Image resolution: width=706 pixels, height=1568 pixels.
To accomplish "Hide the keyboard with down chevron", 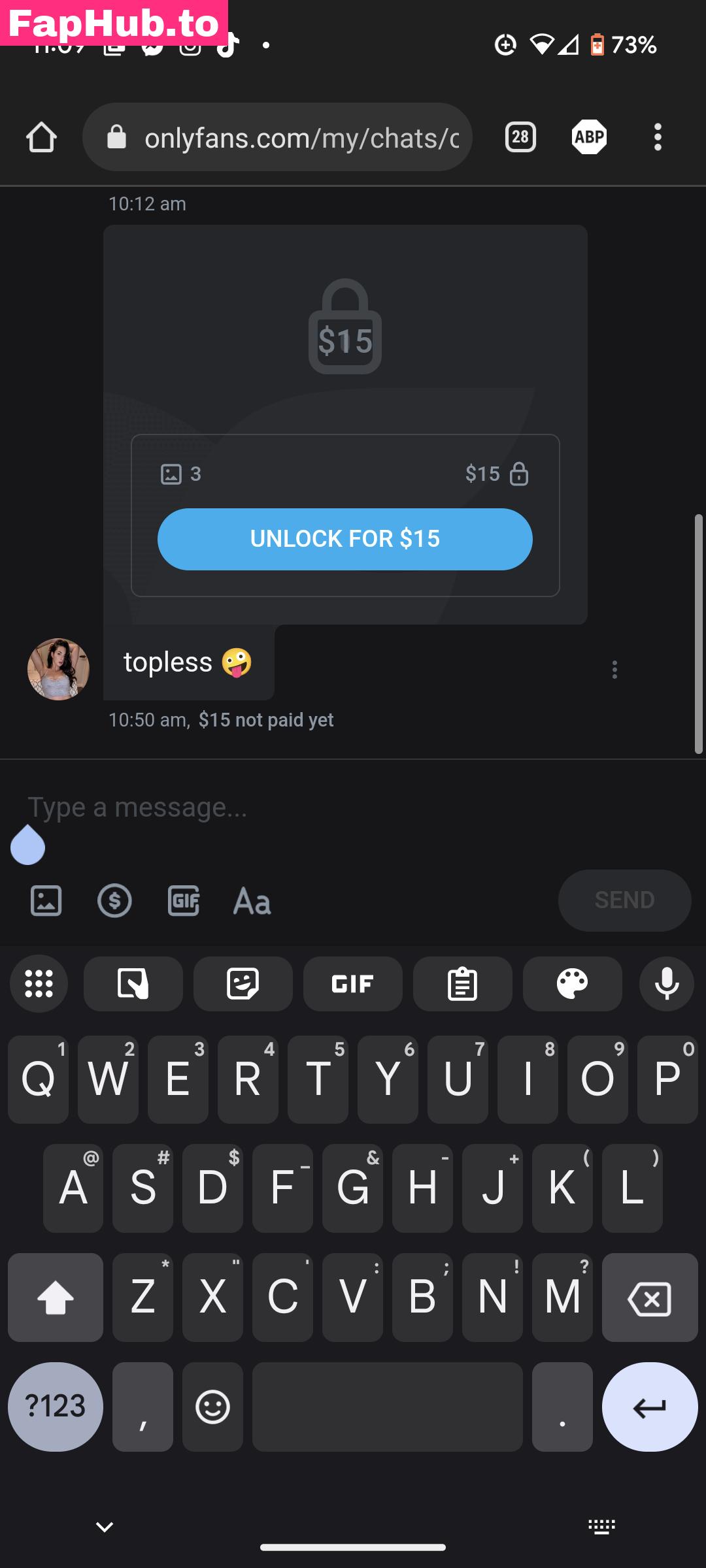I will (105, 1527).
